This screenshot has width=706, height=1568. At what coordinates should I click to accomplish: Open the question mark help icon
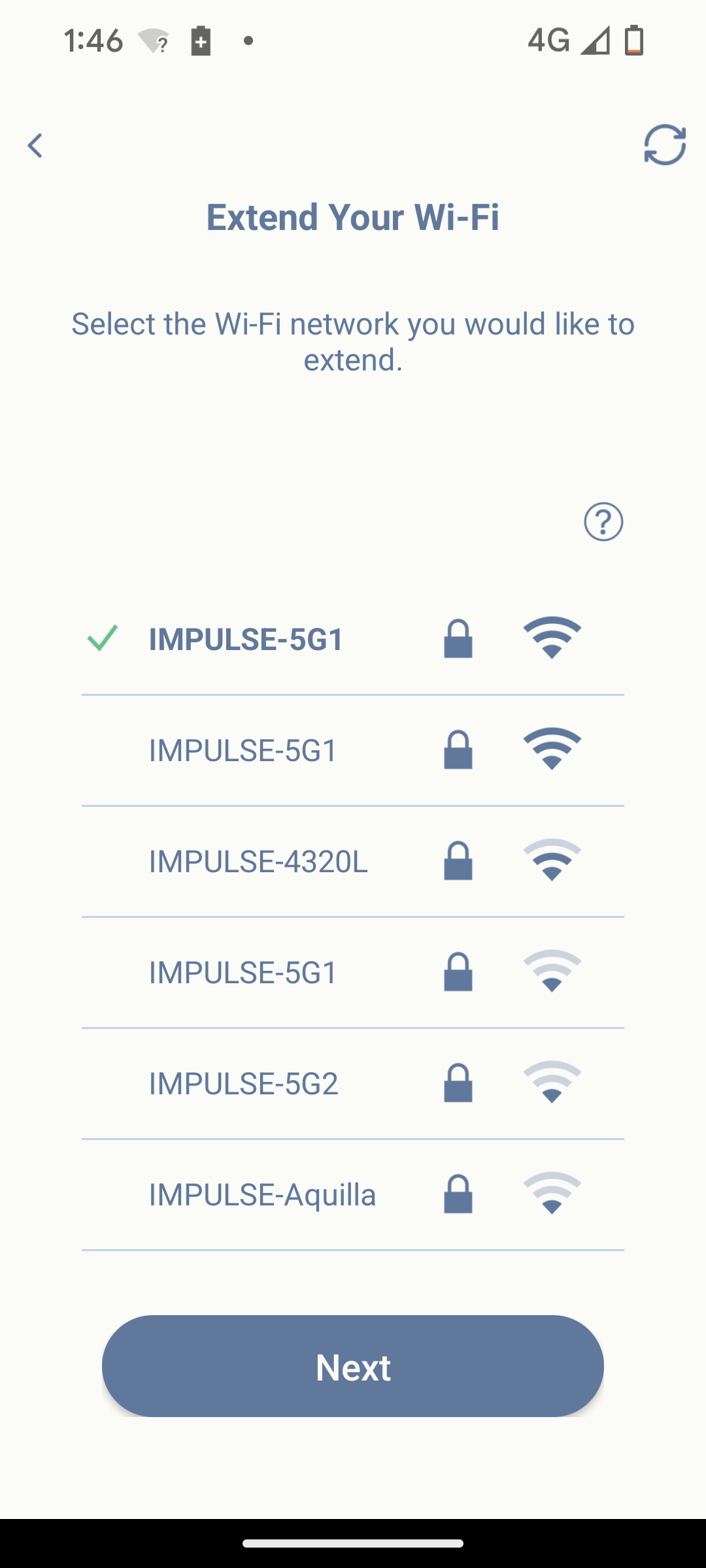[x=603, y=521]
